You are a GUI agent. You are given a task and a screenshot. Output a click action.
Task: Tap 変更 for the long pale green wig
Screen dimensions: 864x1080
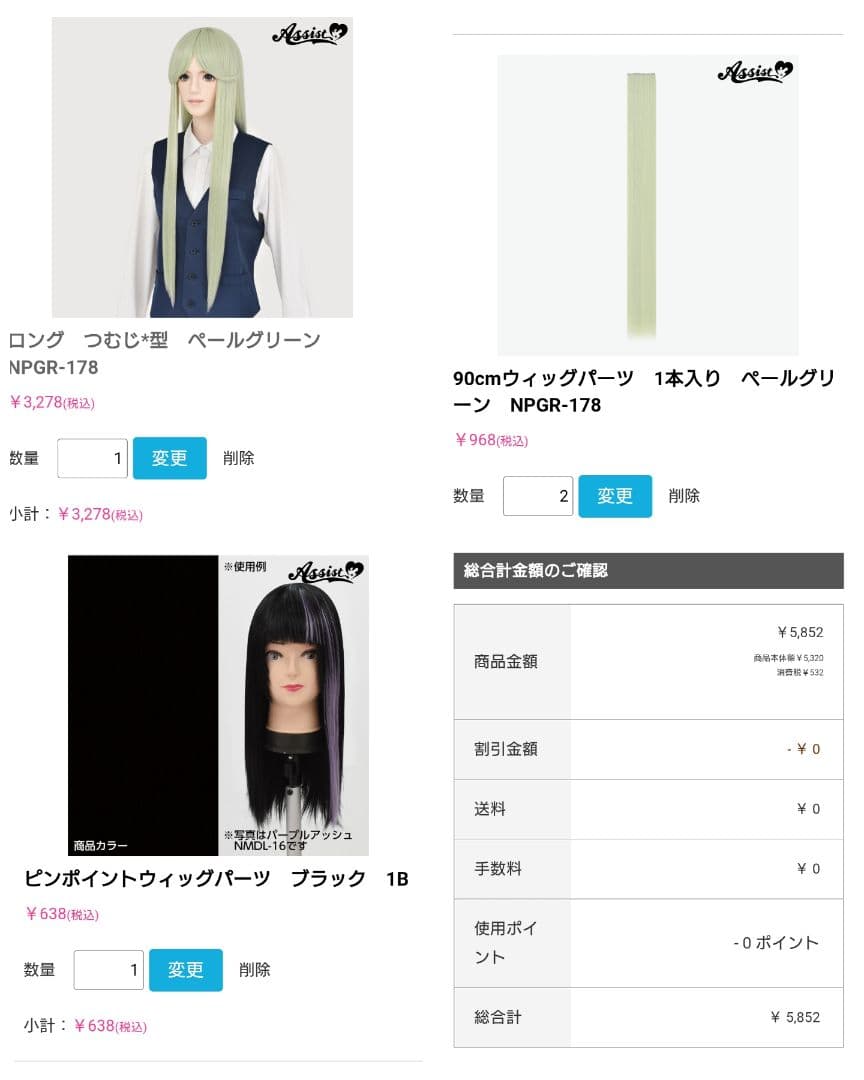click(x=169, y=458)
